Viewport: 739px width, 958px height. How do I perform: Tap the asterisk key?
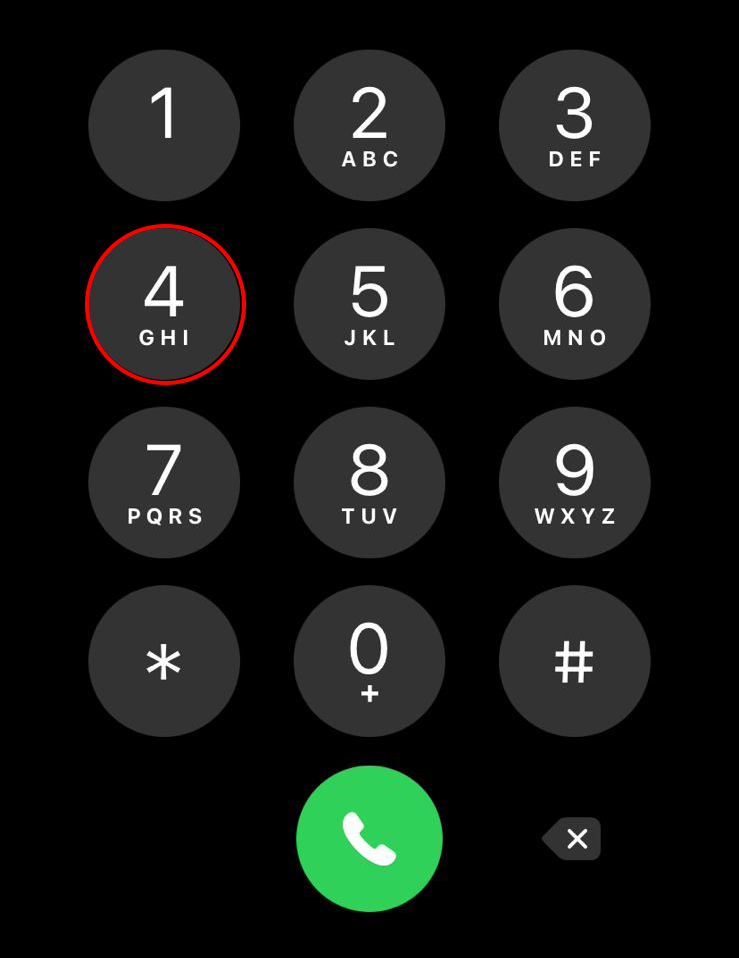tap(164, 661)
